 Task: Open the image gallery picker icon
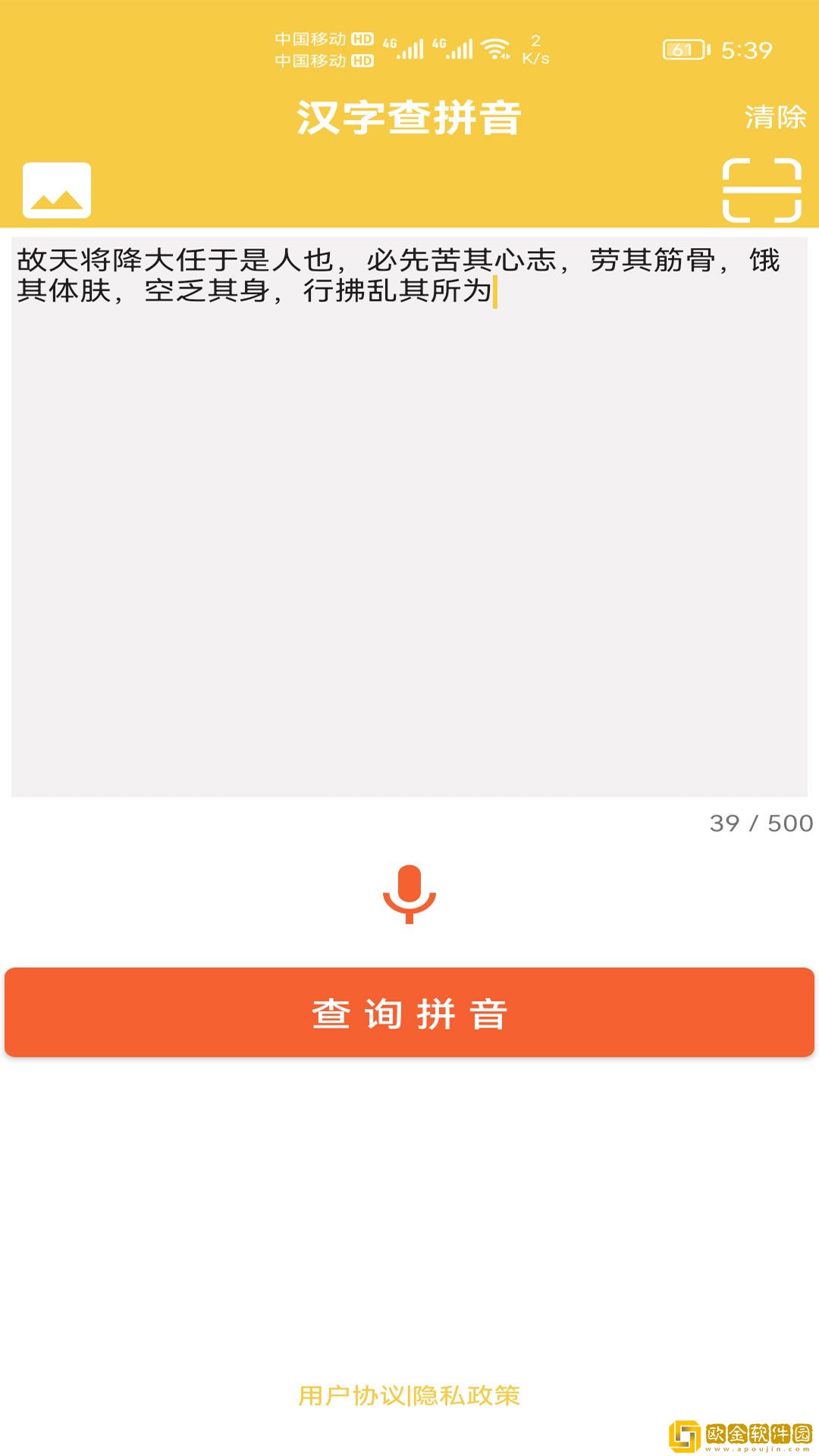(57, 188)
